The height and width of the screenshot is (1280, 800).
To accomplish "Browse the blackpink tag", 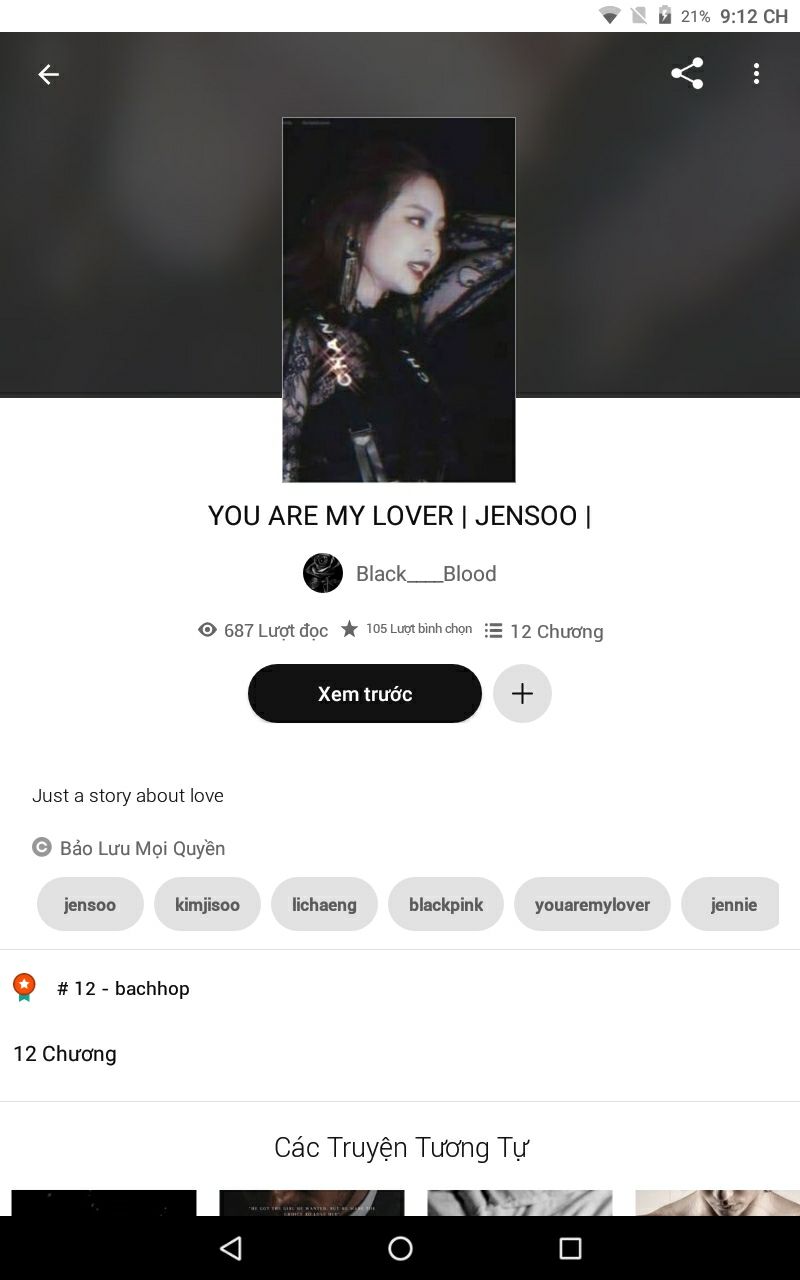I will point(446,904).
